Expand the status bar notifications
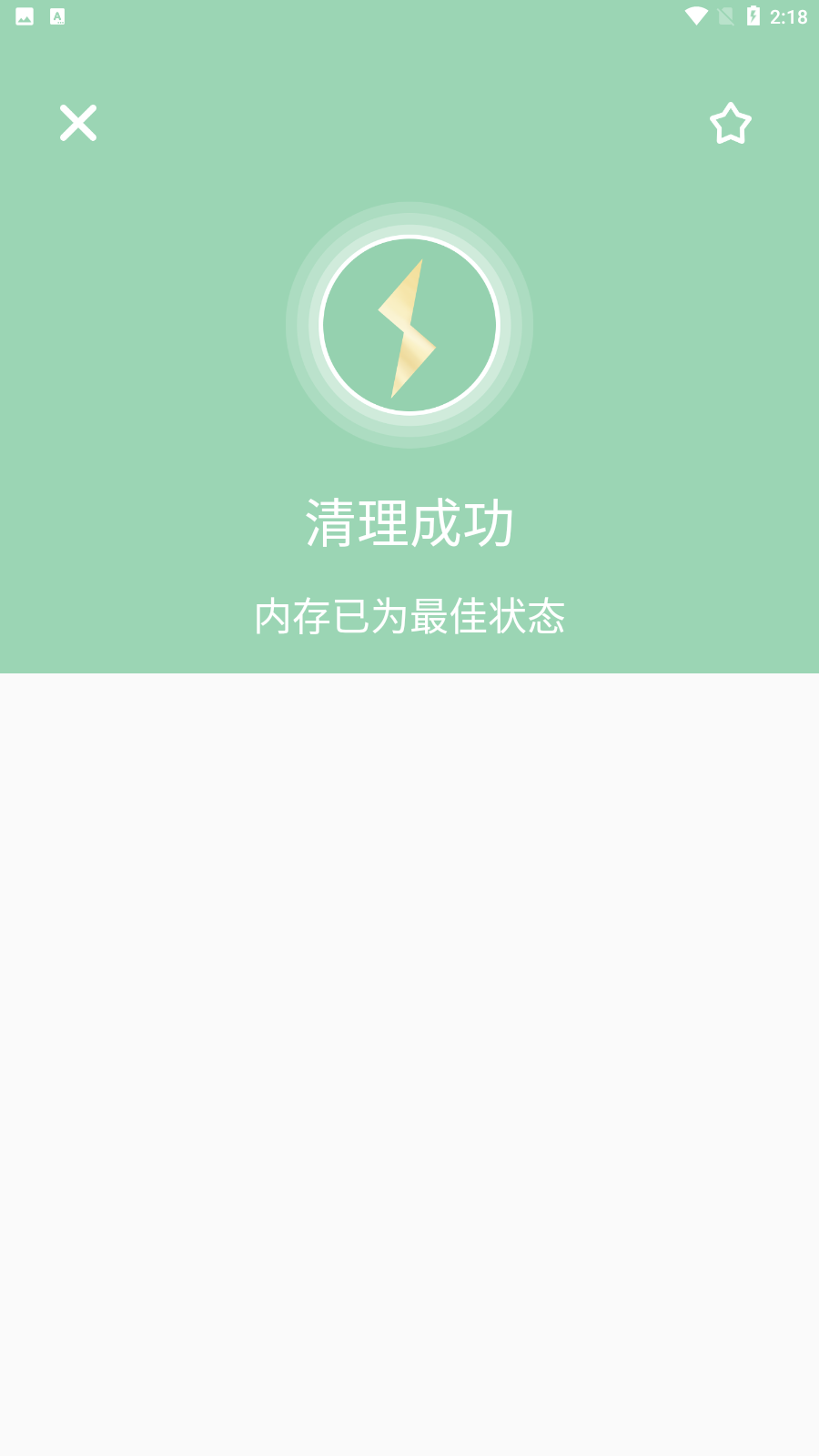Screen dimensions: 819x1456 [x=409, y=15]
